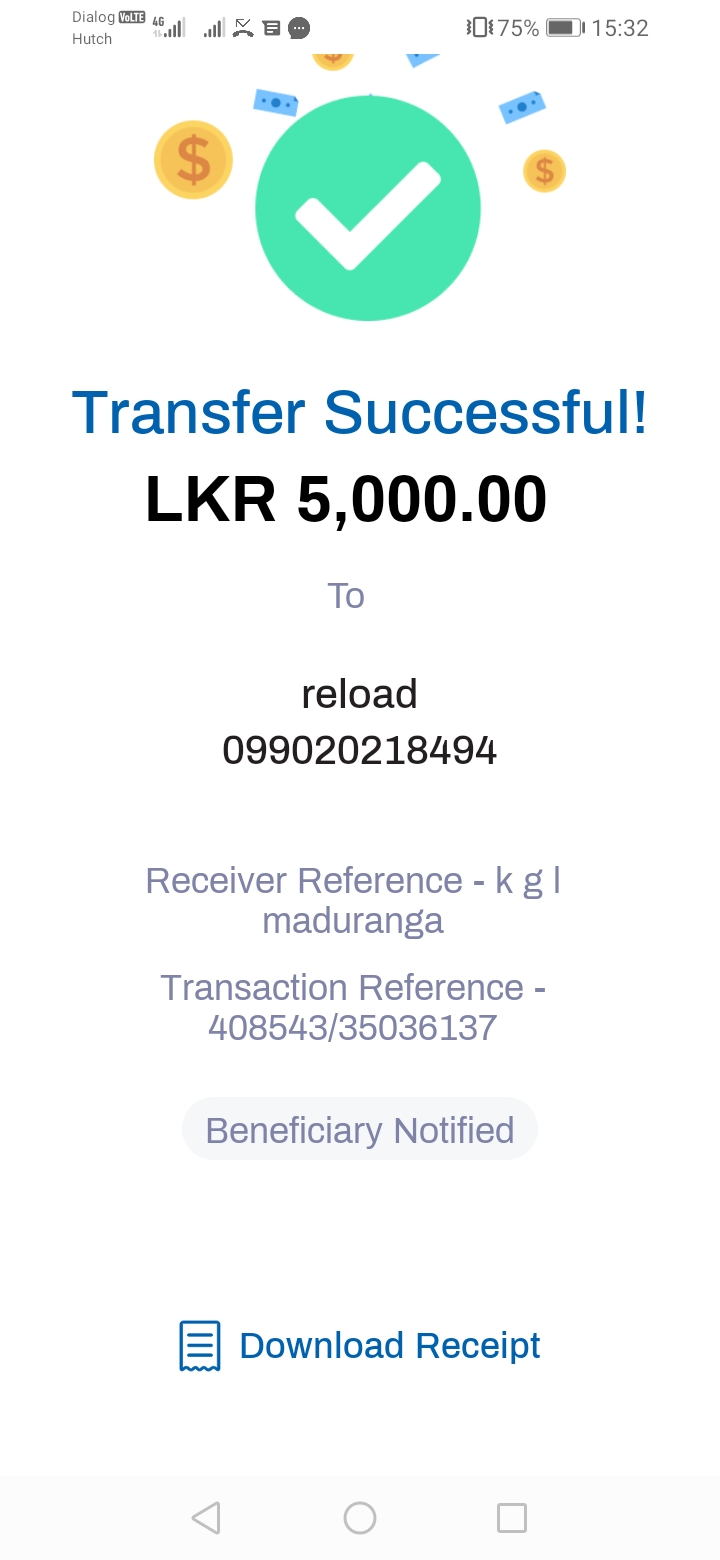
Task: Go back using the system back button
Action: [x=206, y=1517]
